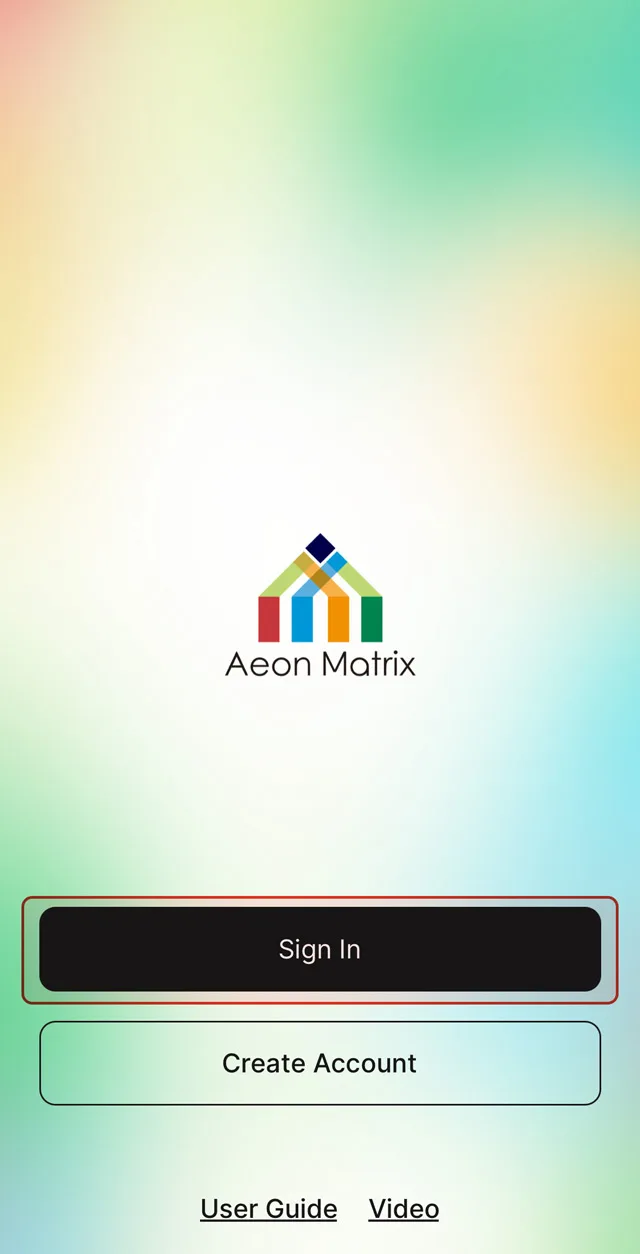Image resolution: width=640 pixels, height=1254 pixels.
Task: Tap the Sign In button
Action: pyautogui.click(x=320, y=949)
